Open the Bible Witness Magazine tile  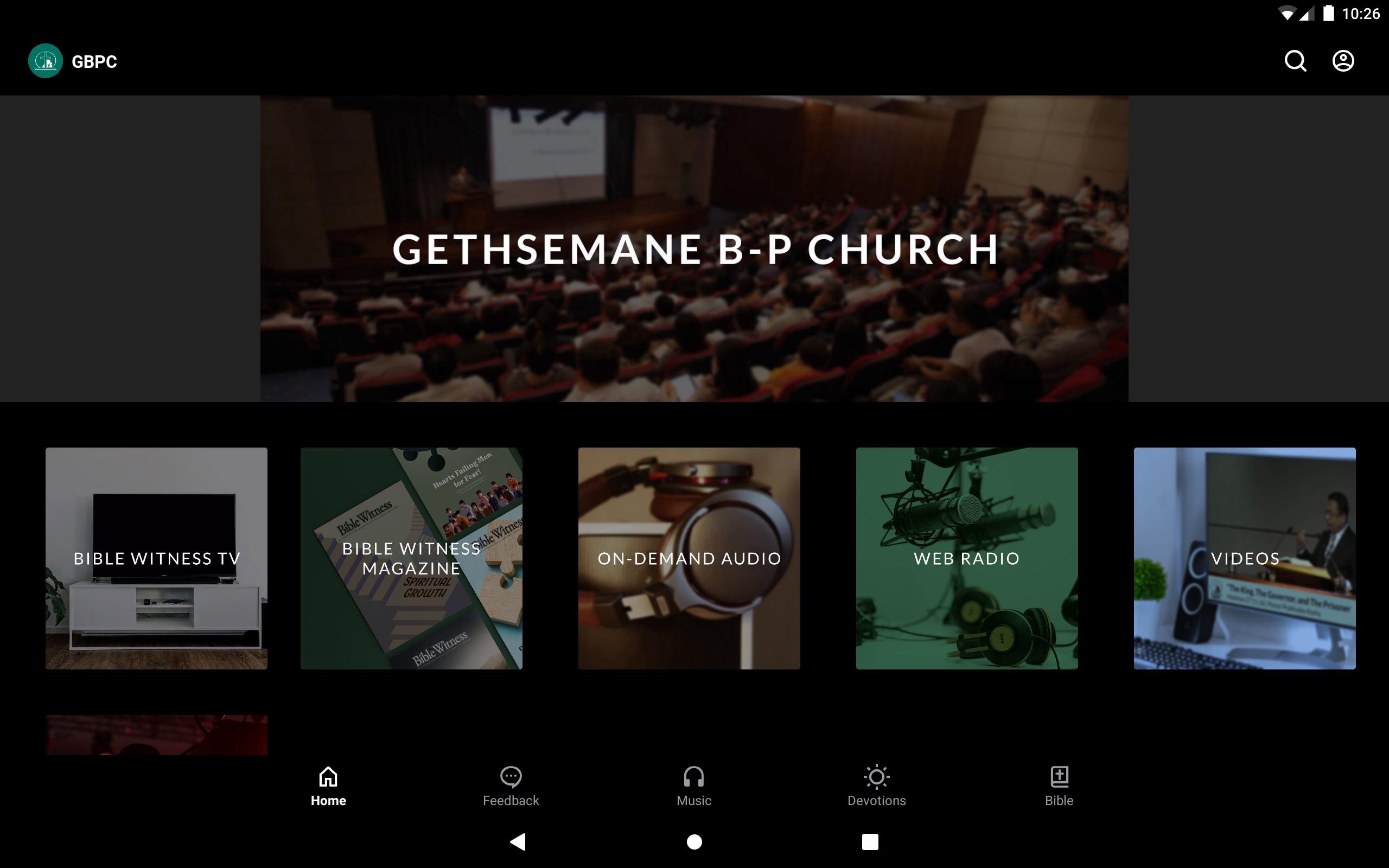pyautogui.click(x=411, y=558)
